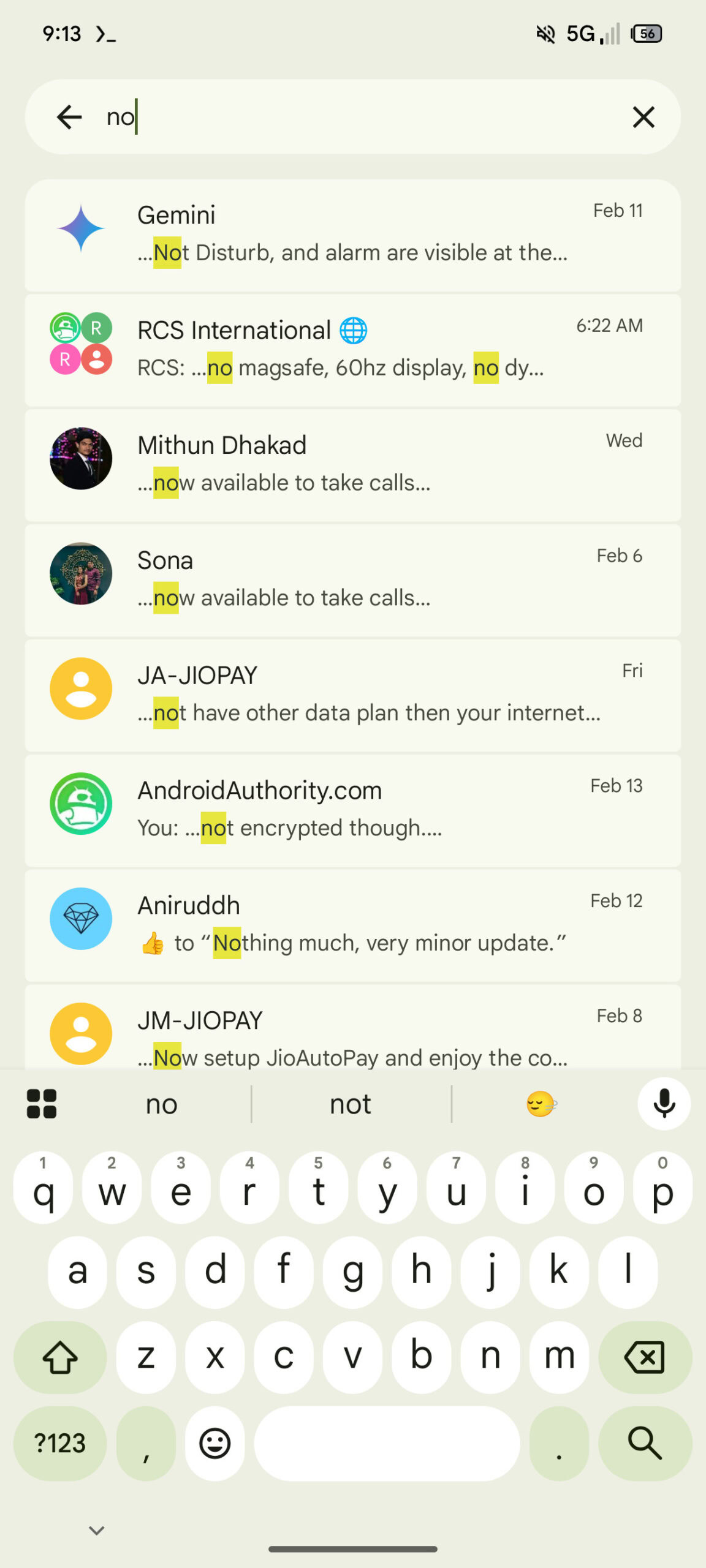The image size is (706, 1568).
Task: Open the chat with Mithun Dhakad
Action: (352, 465)
